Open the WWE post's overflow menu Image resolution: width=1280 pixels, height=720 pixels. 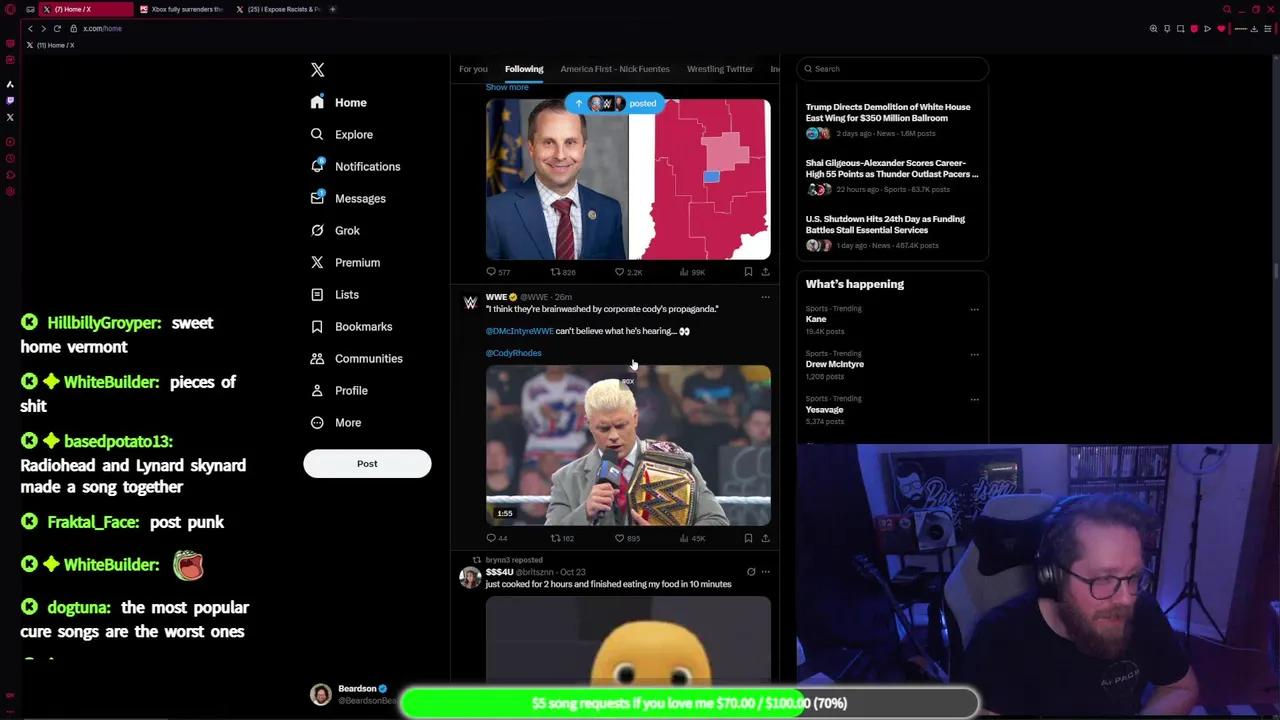point(765,297)
